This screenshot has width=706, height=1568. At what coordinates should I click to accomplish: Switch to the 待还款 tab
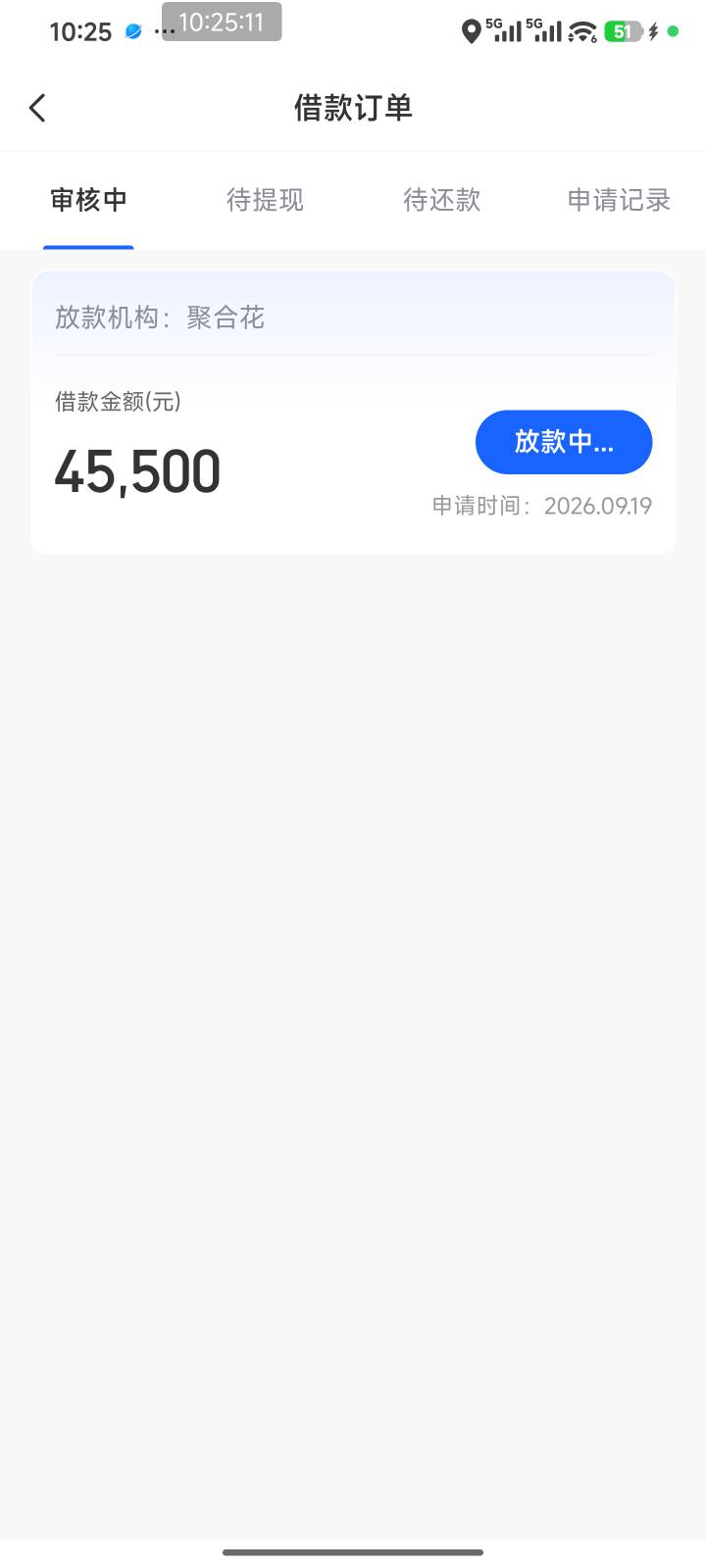point(441,200)
